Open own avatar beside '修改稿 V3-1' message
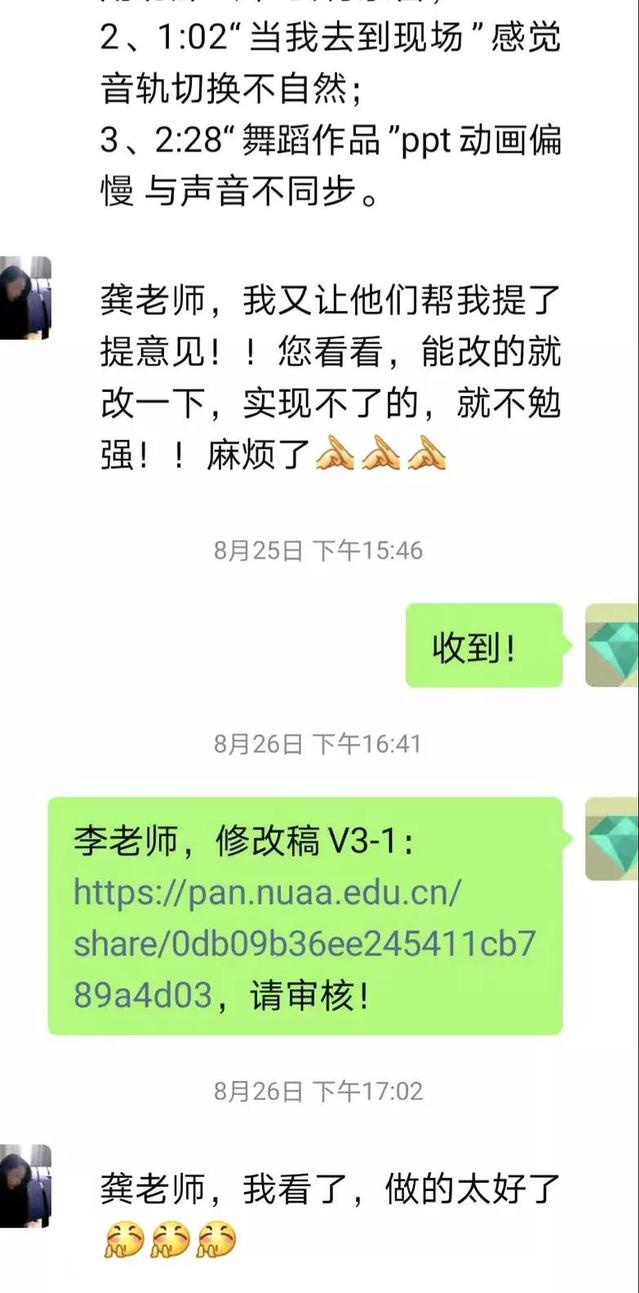This screenshot has height=1293, width=639. (x=612, y=839)
